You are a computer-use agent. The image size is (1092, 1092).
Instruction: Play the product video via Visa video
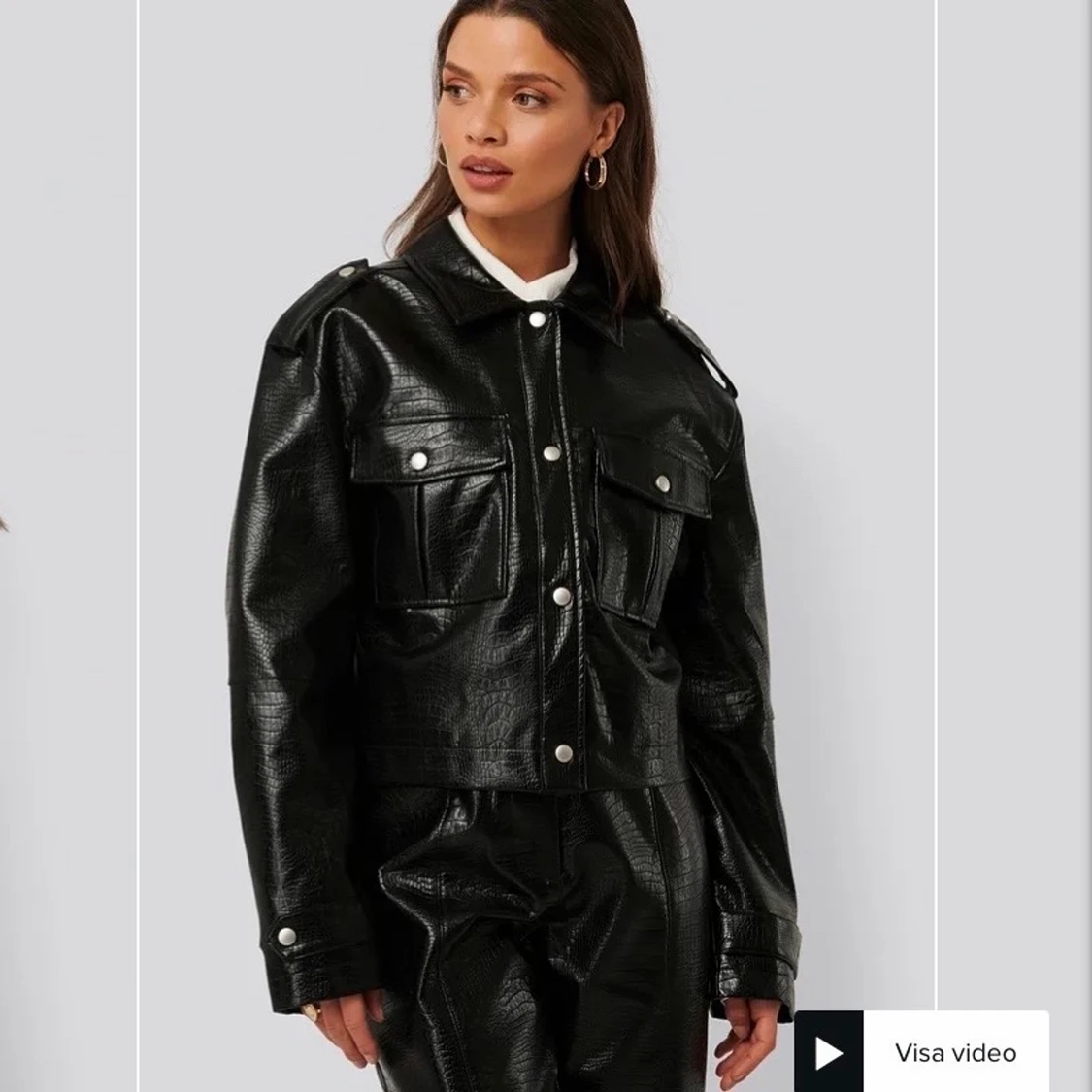920,1052
